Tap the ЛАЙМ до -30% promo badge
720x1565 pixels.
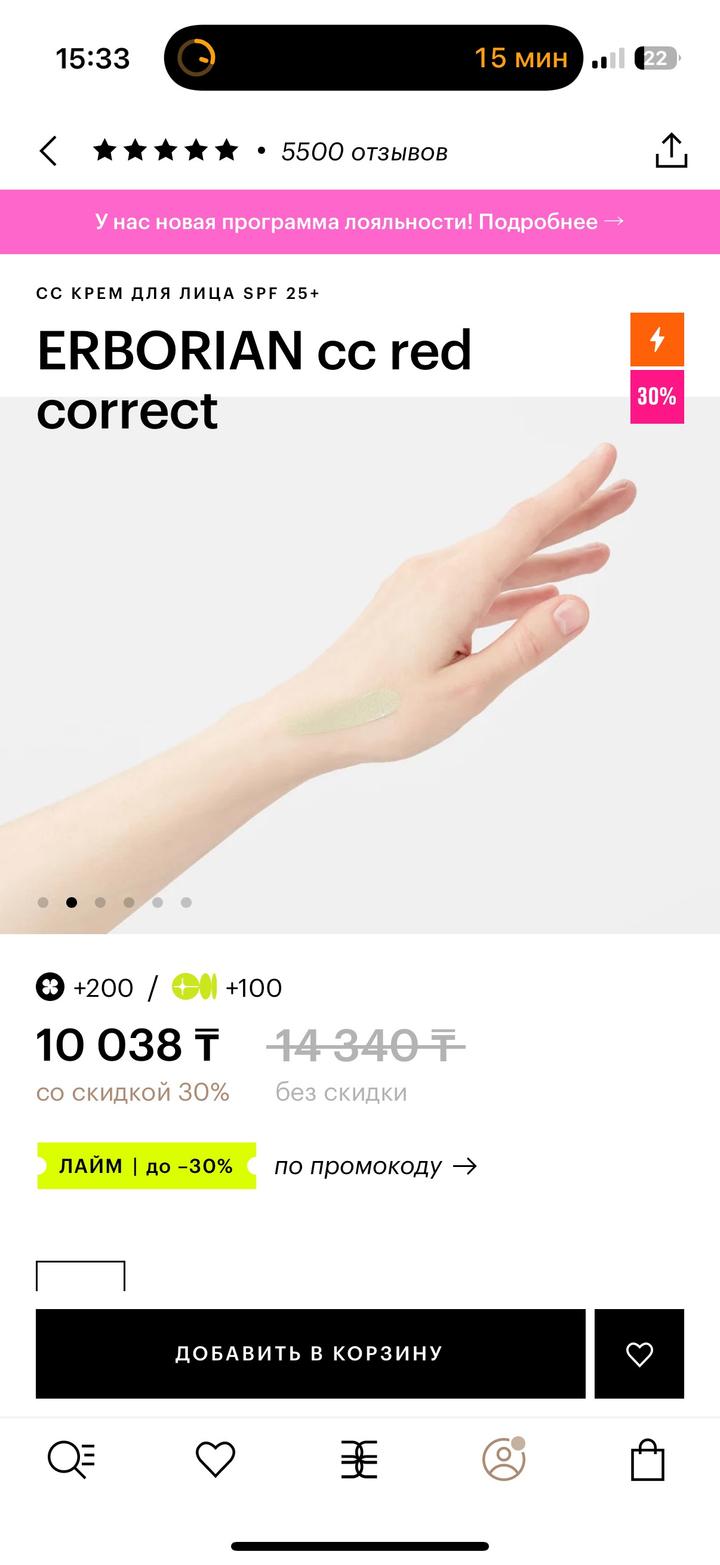coord(146,1166)
